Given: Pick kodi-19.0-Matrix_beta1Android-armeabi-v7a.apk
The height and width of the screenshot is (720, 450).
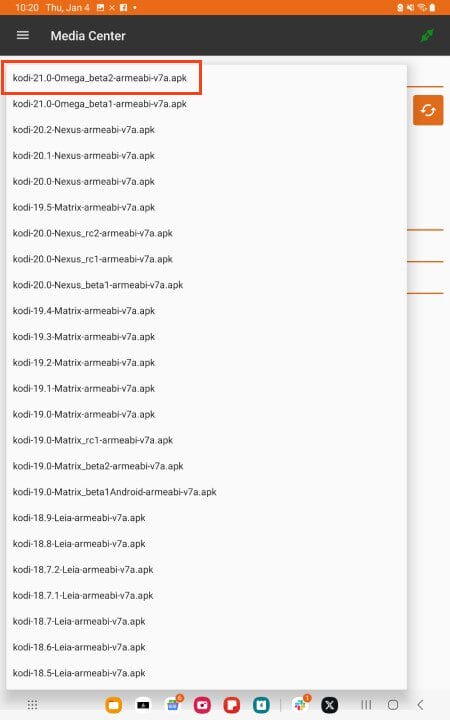Looking at the screenshot, I should click(206, 492).
